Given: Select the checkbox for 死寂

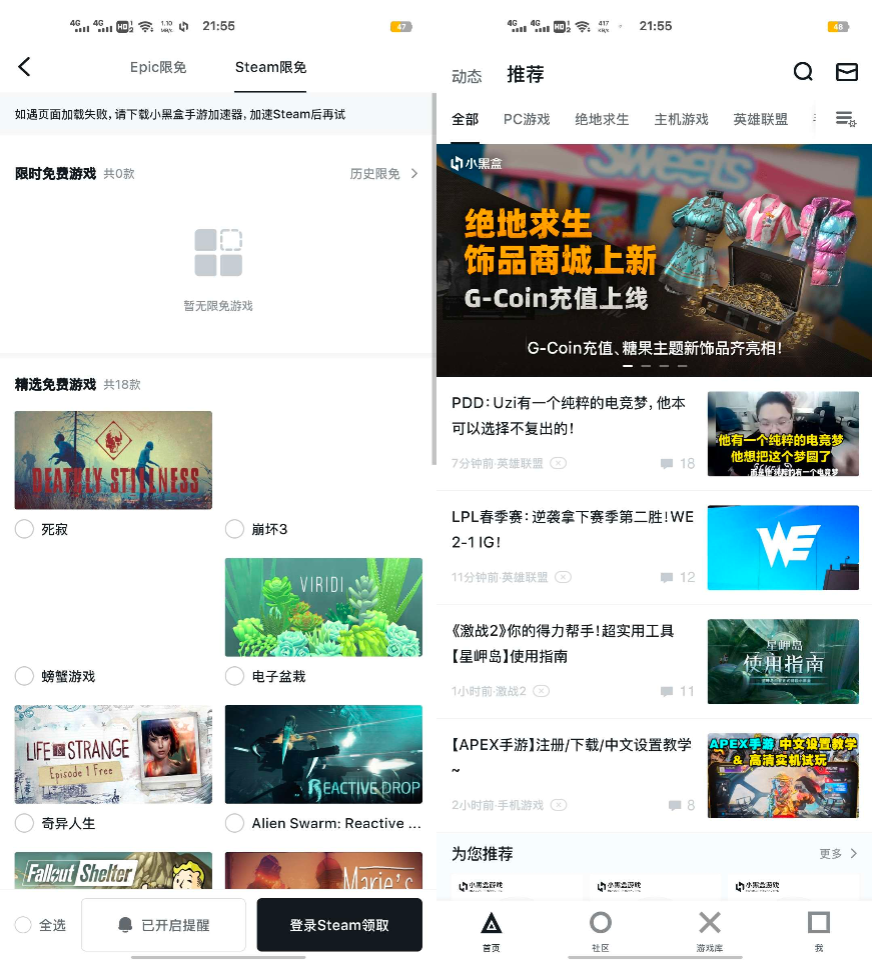Looking at the screenshot, I should pyautogui.click(x=25, y=529).
